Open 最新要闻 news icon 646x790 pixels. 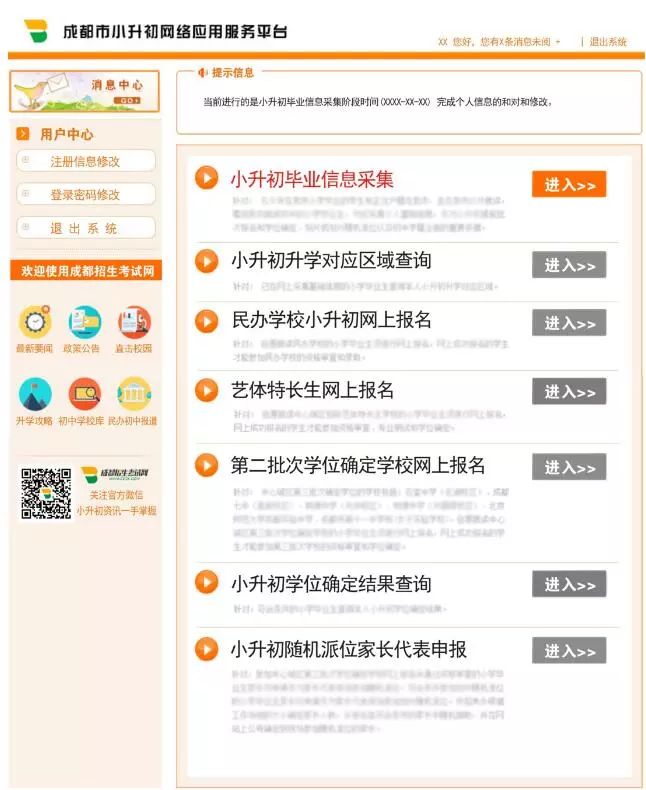pyautogui.click(x=35, y=323)
